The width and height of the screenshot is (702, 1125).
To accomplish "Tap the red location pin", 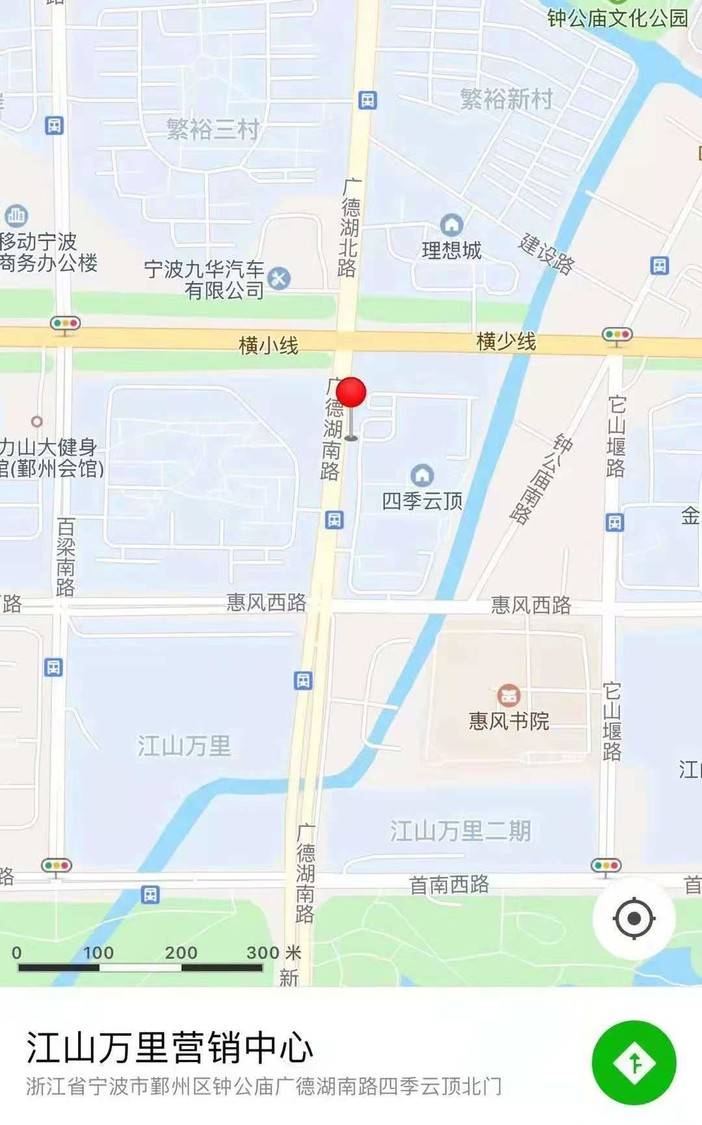I will [351, 394].
